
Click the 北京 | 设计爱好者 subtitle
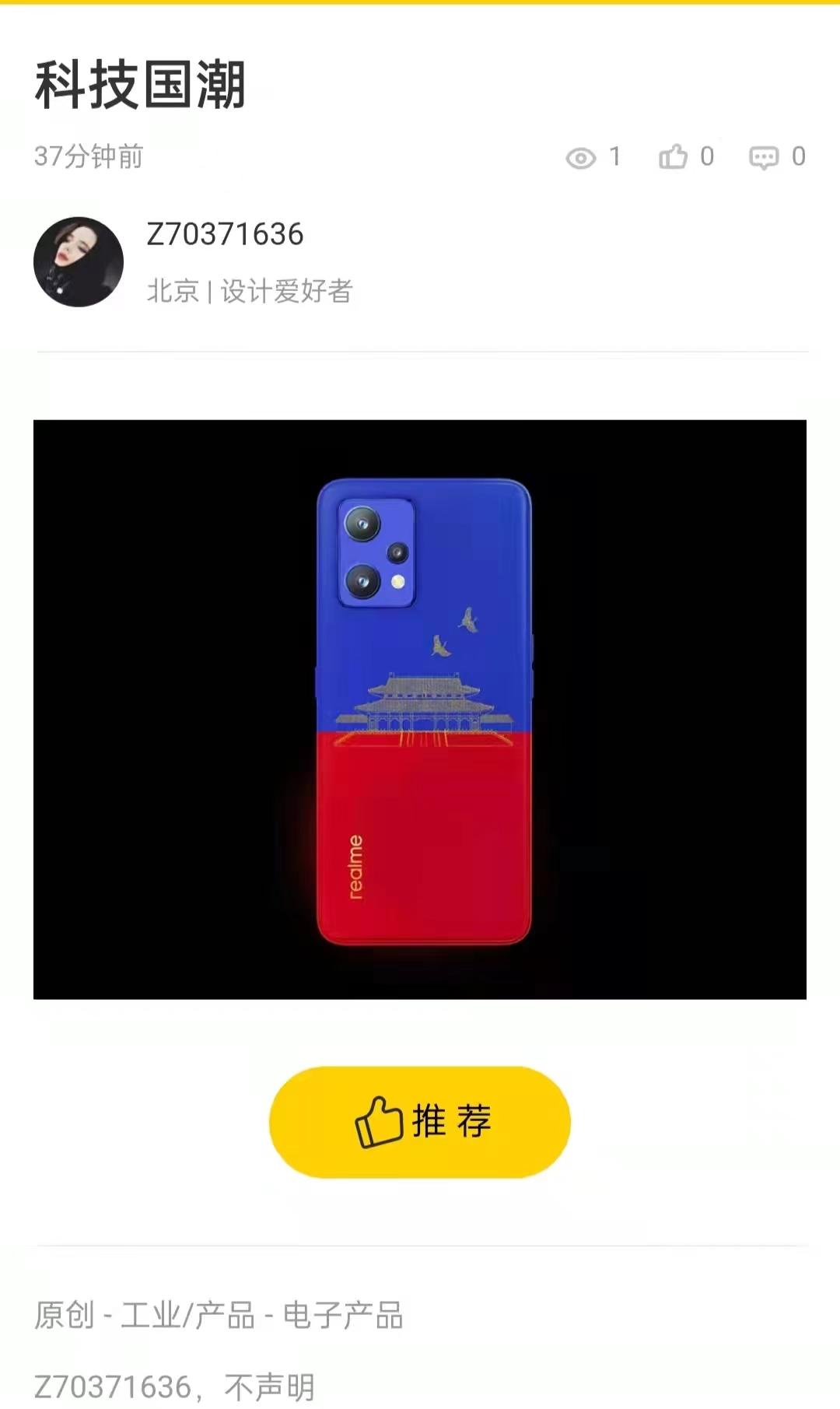(x=250, y=291)
